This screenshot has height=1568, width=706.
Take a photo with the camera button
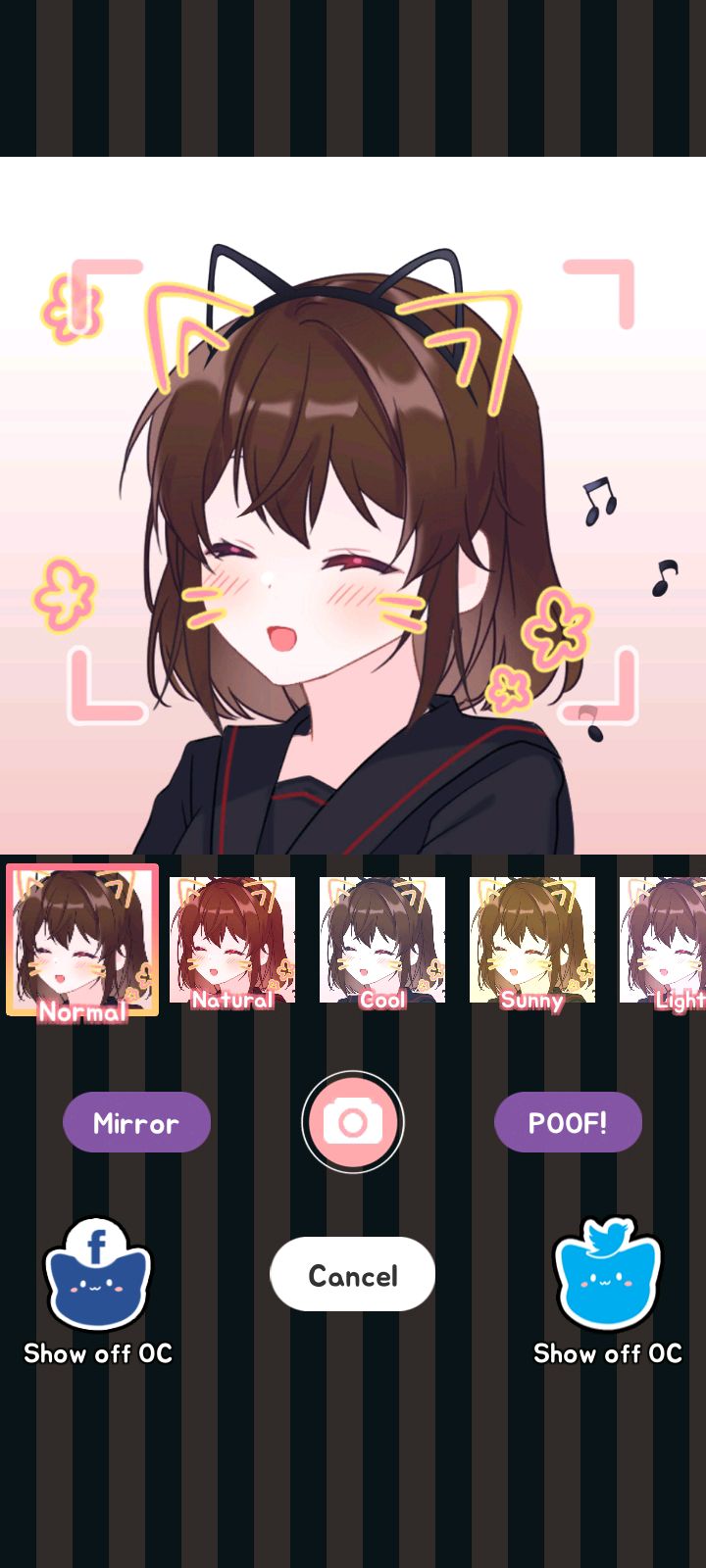(x=353, y=1122)
